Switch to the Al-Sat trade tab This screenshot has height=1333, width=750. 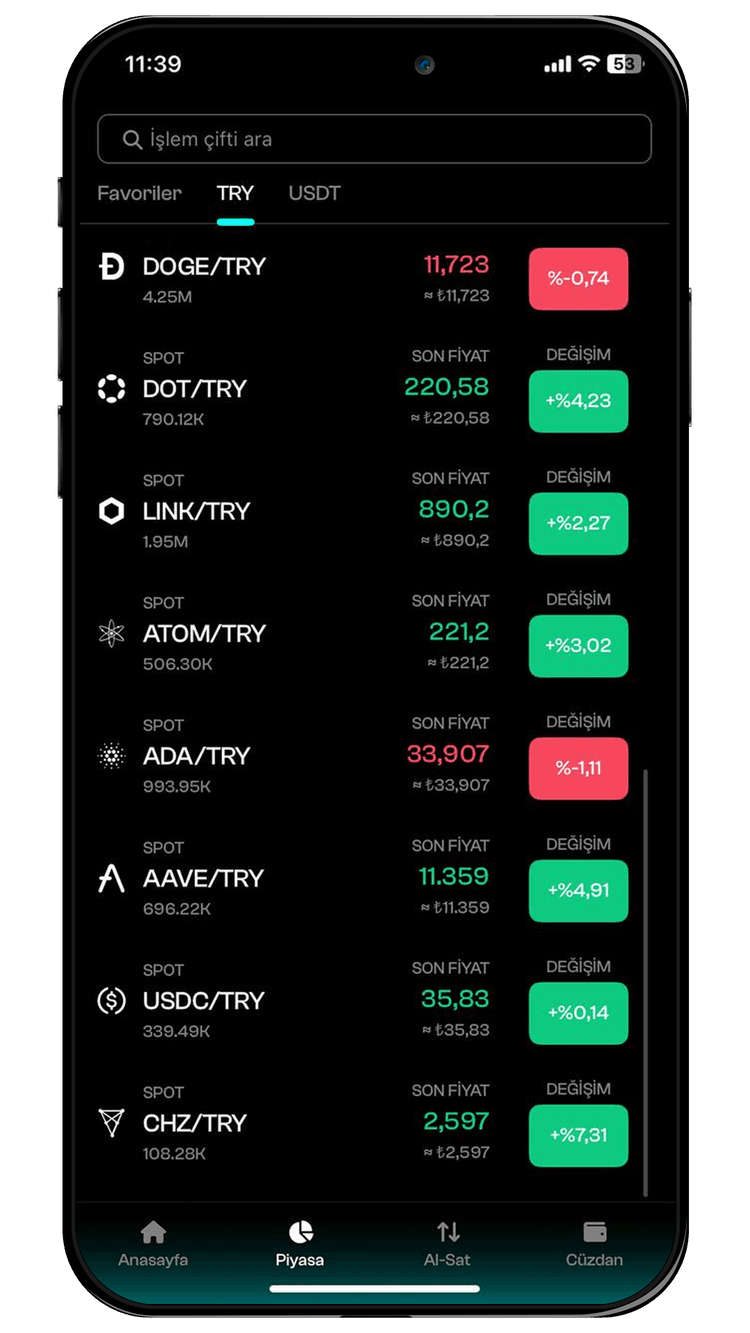447,1243
